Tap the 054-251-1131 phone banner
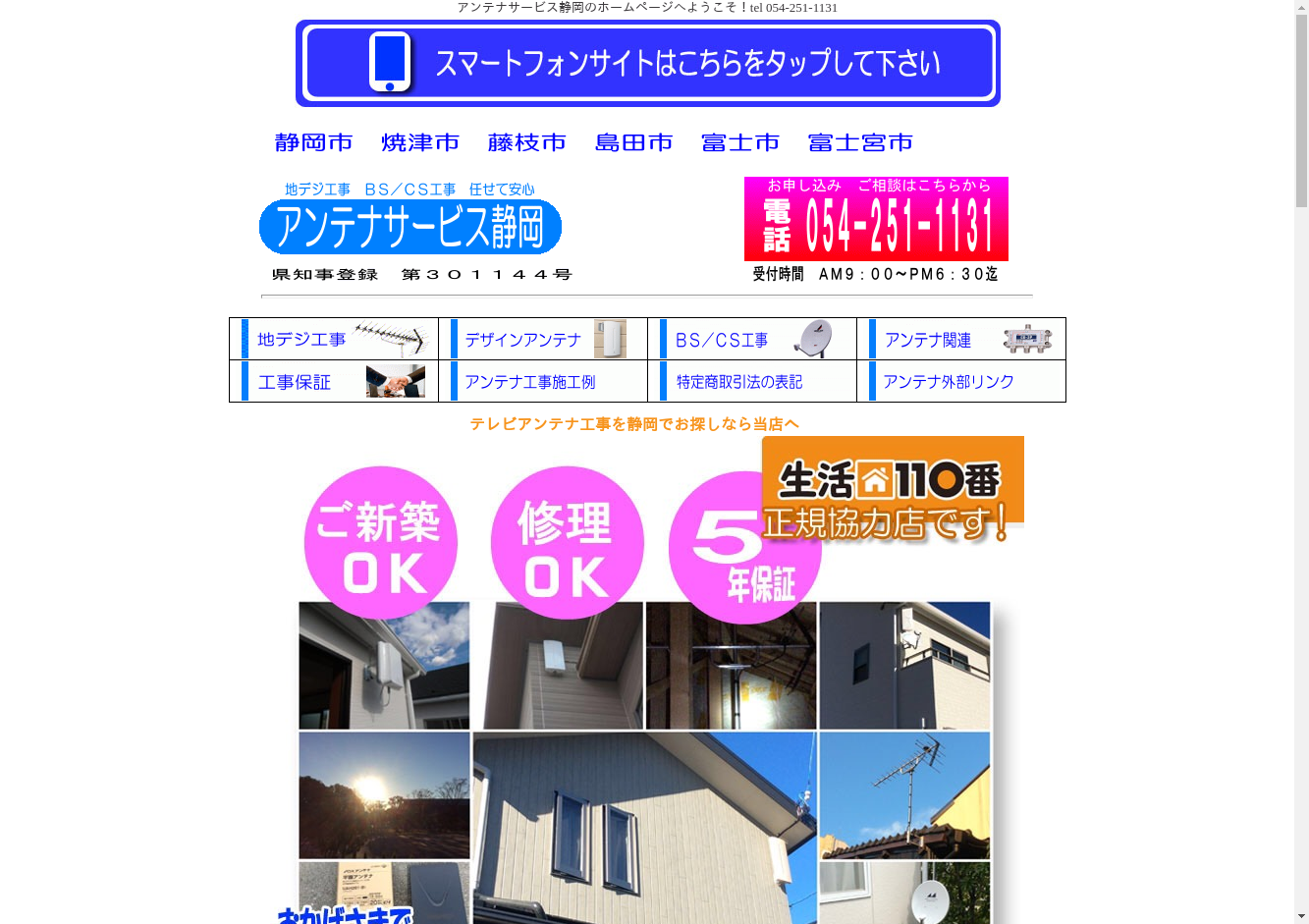Screen dimensions: 1309x924 tap(876, 220)
